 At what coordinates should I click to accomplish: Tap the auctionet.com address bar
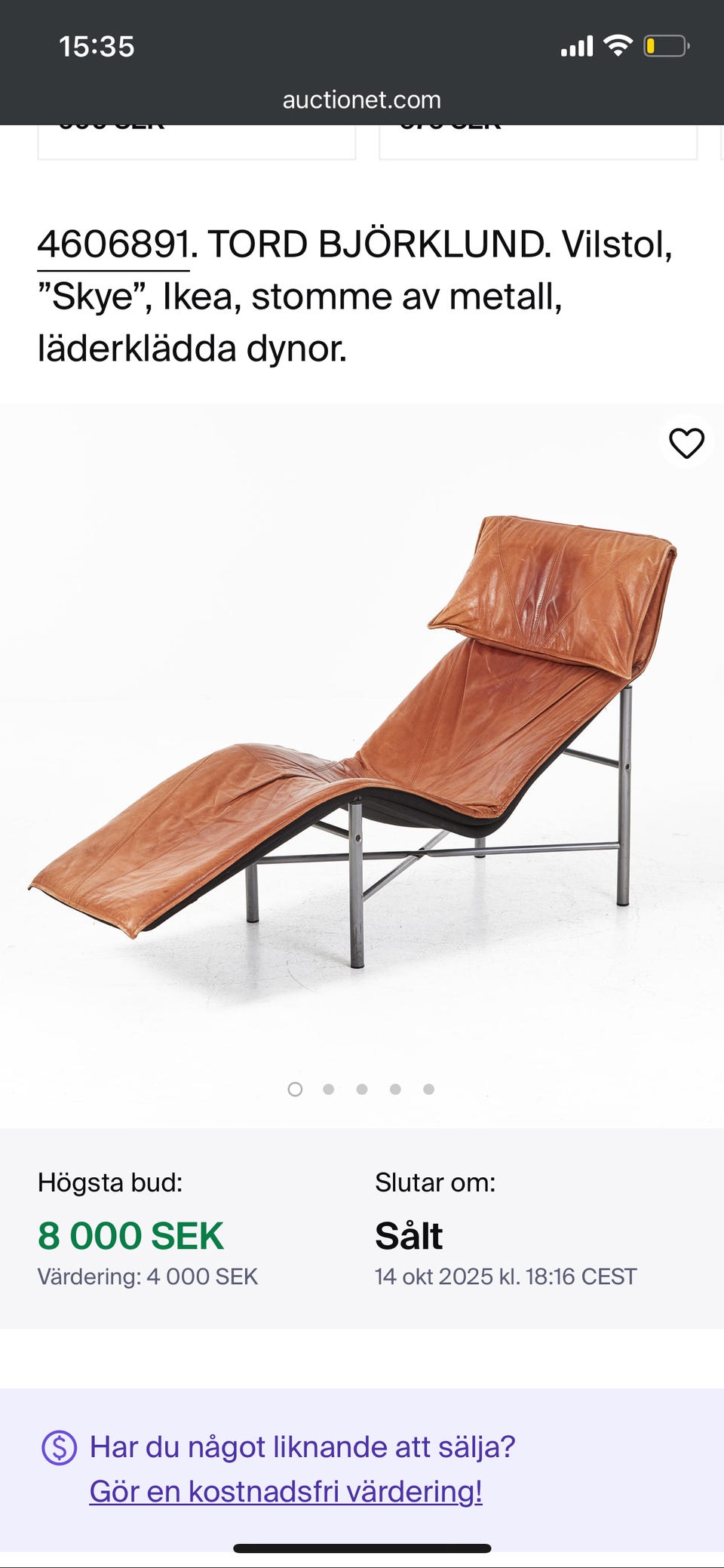(x=362, y=100)
